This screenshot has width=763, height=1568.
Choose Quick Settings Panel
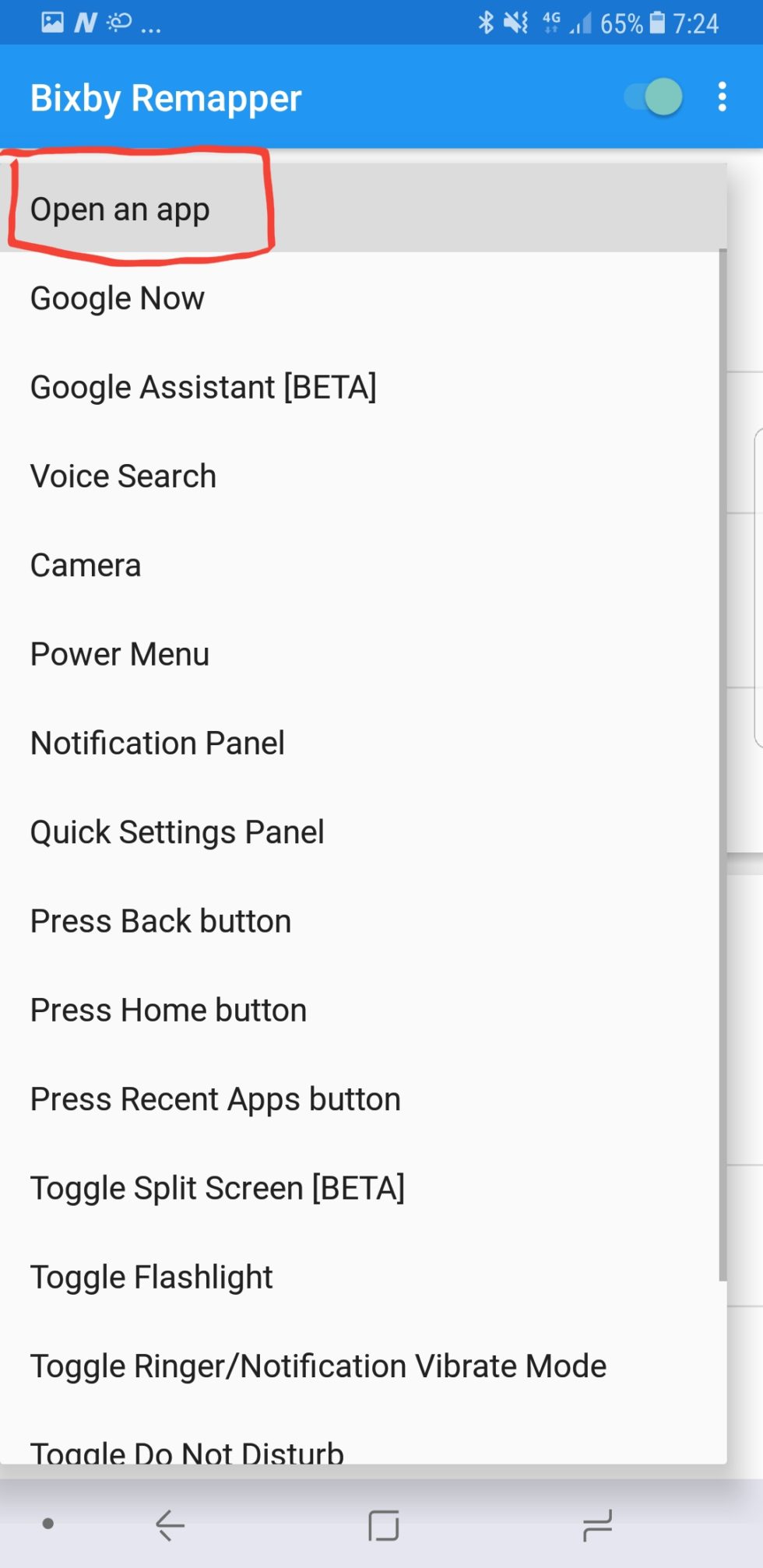tap(178, 832)
